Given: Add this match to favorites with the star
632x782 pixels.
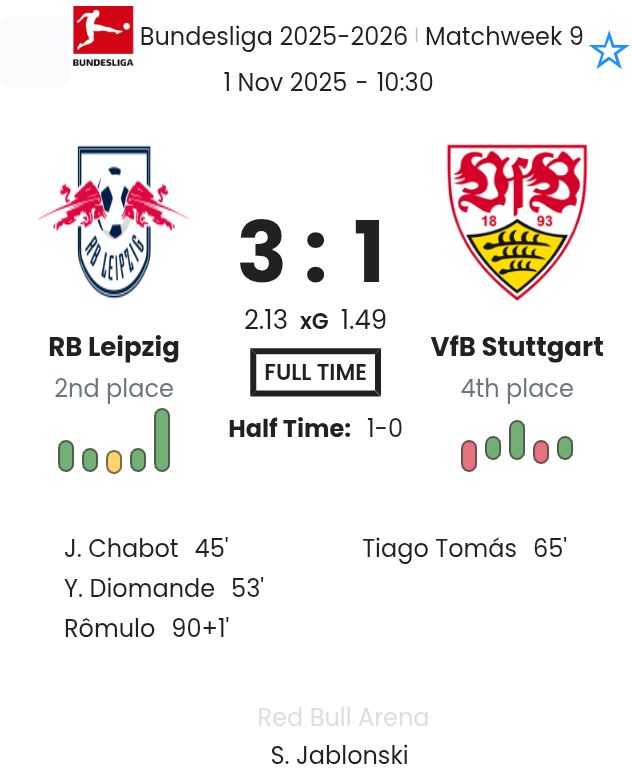Looking at the screenshot, I should (608, 50).
